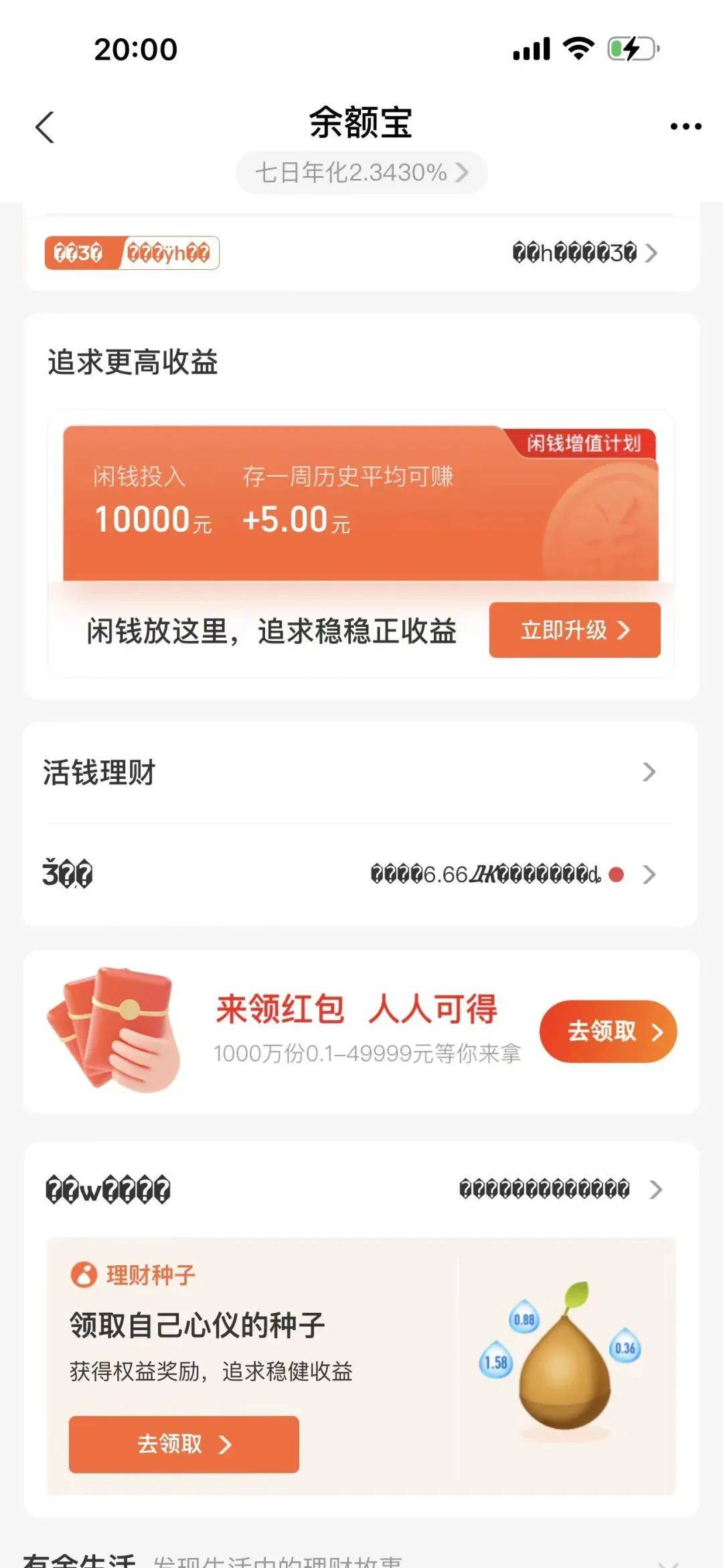This screenshot has width=723, height=1568.
Task: Open the three-dot overflow menu
Action: [x=686, y=127]
